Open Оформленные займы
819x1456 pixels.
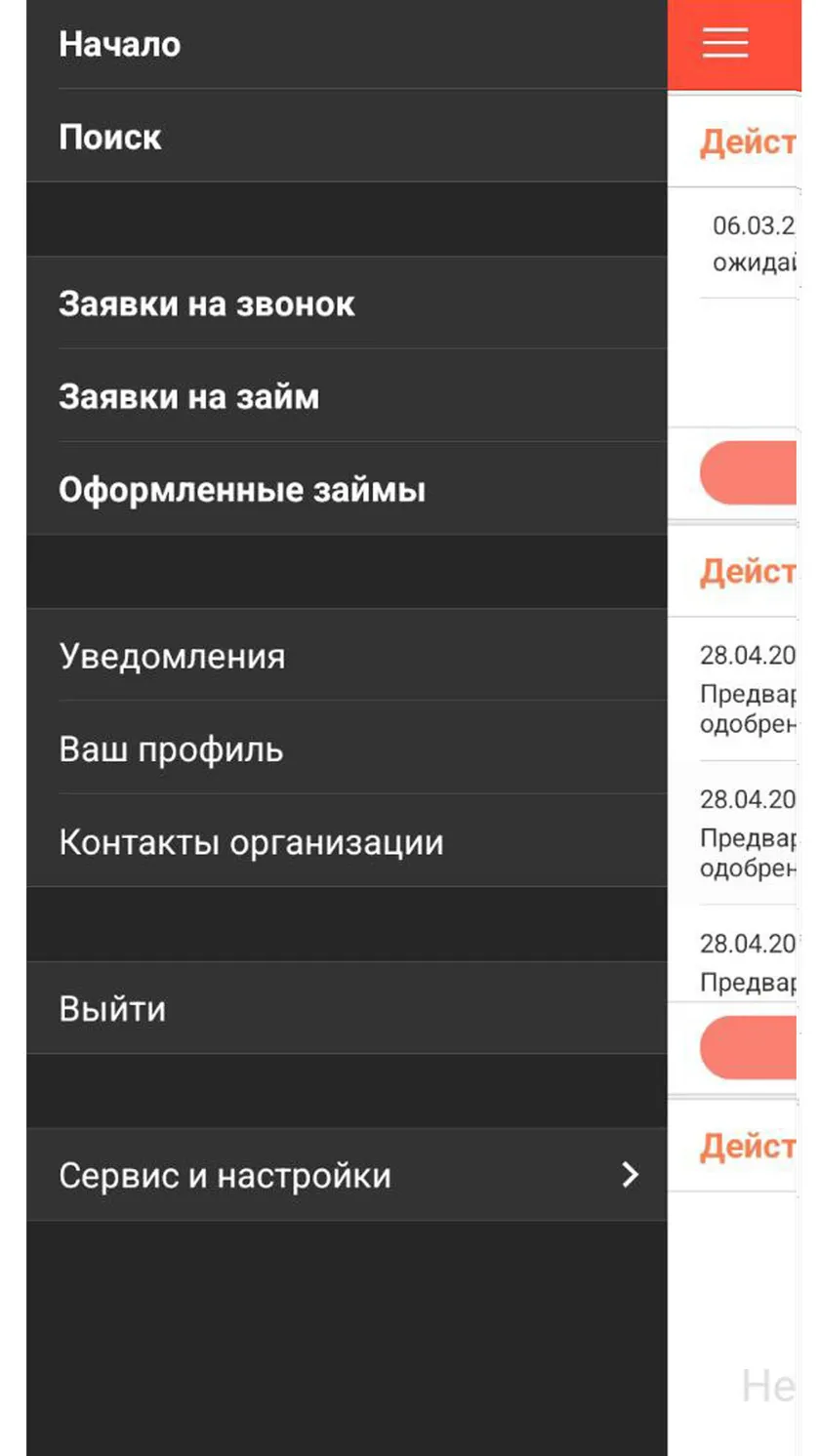[347, 489]
